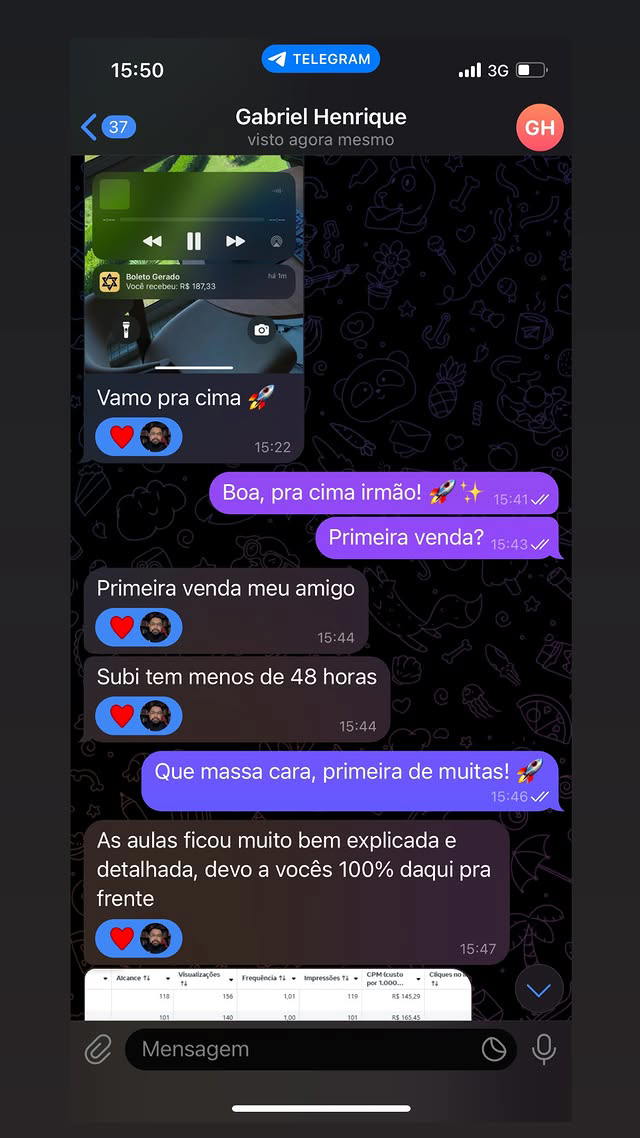Go back to the chat list
Image resolution: width=640 pixels, height=1138 pixels.
[x=106, y=127]
